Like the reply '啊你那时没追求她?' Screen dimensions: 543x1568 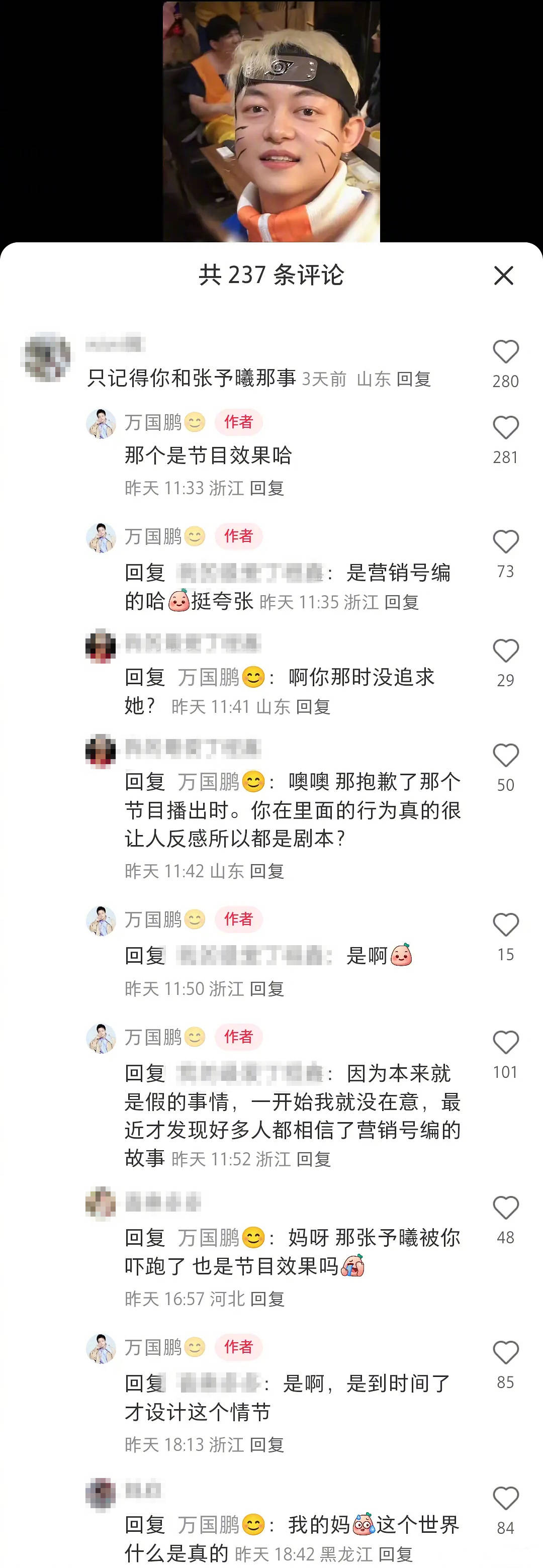505,652
